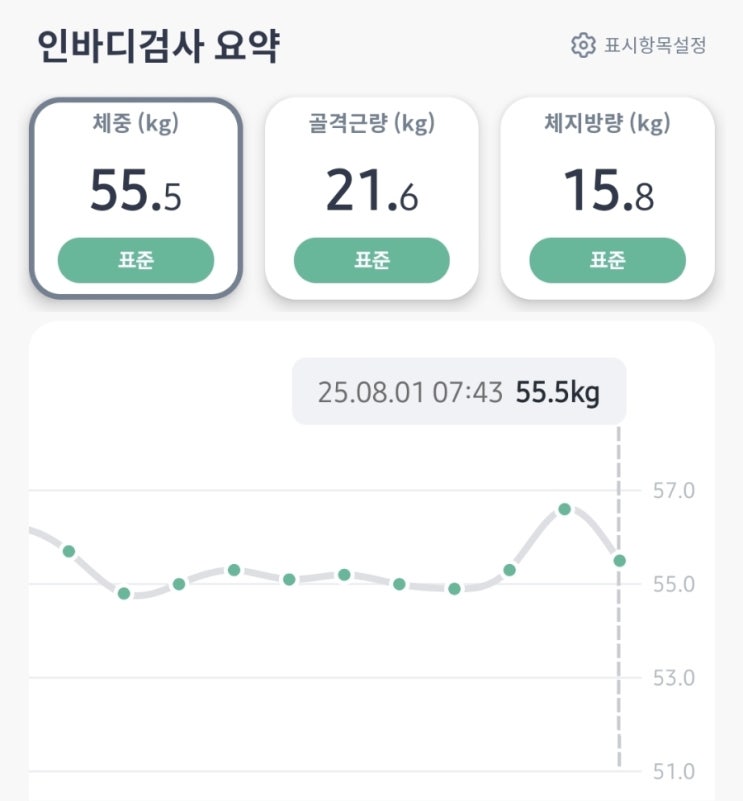Select the 체중 (kg) card
Image resolution: width=743 pixels, height=801 pixels.
coord(136,198)
